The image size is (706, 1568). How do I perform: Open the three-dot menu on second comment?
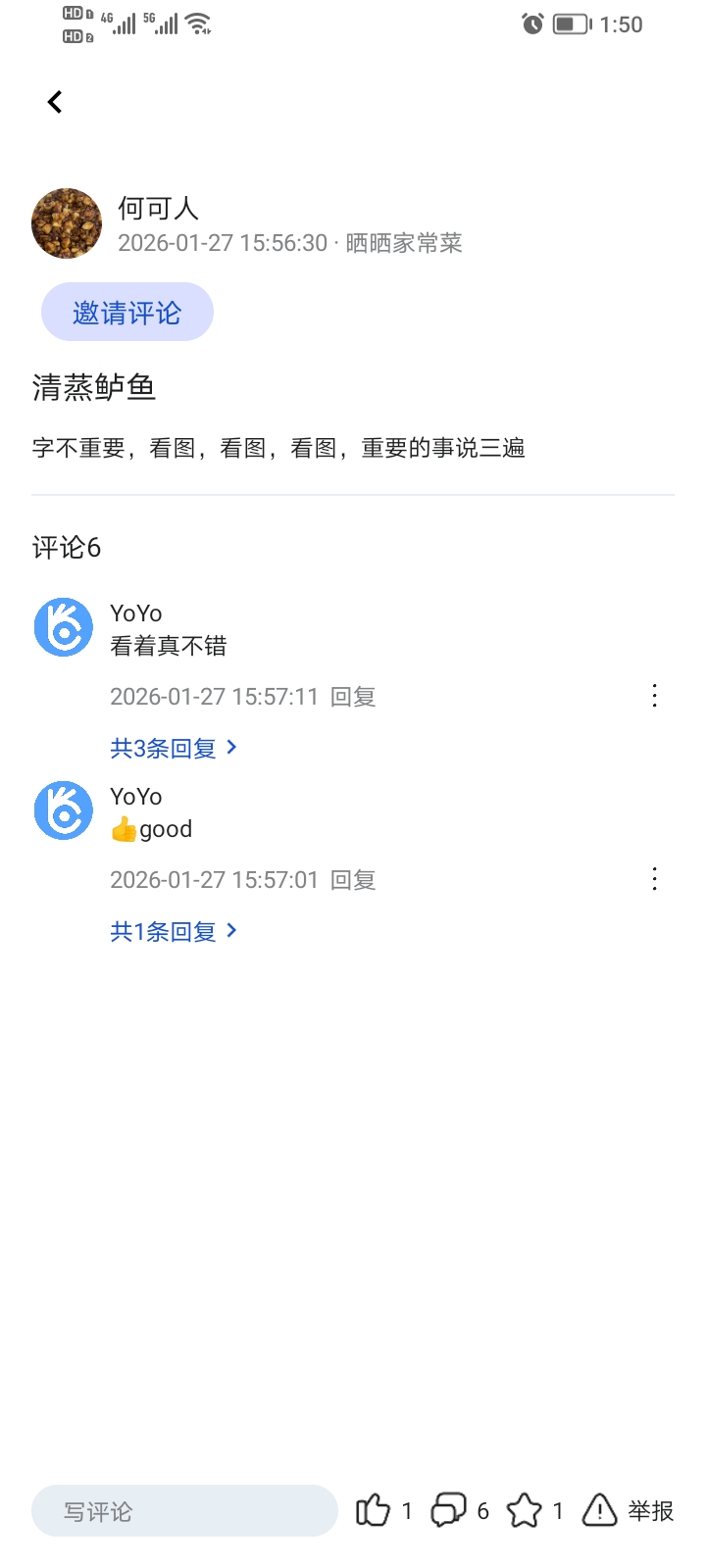tap(654, 879)
